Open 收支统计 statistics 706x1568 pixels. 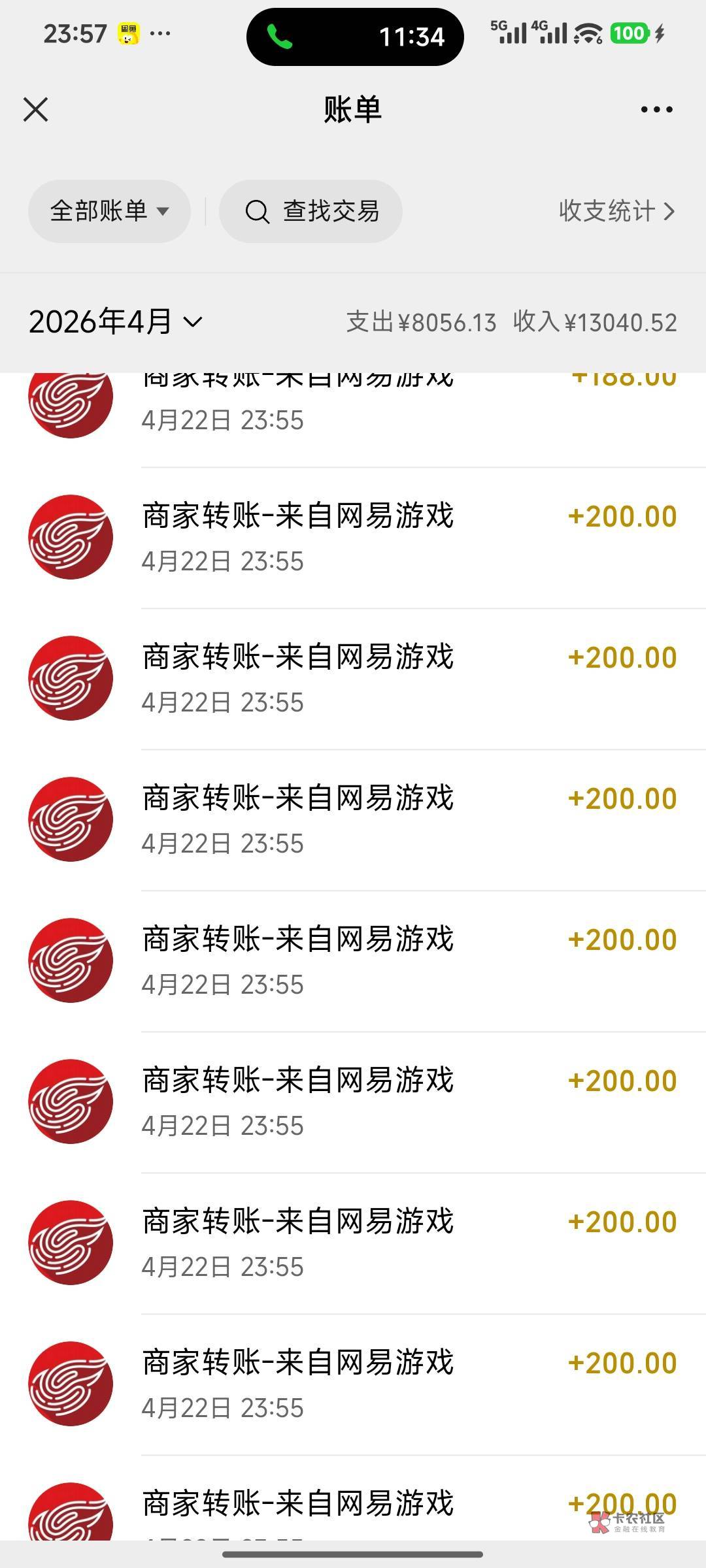(616, 211)
